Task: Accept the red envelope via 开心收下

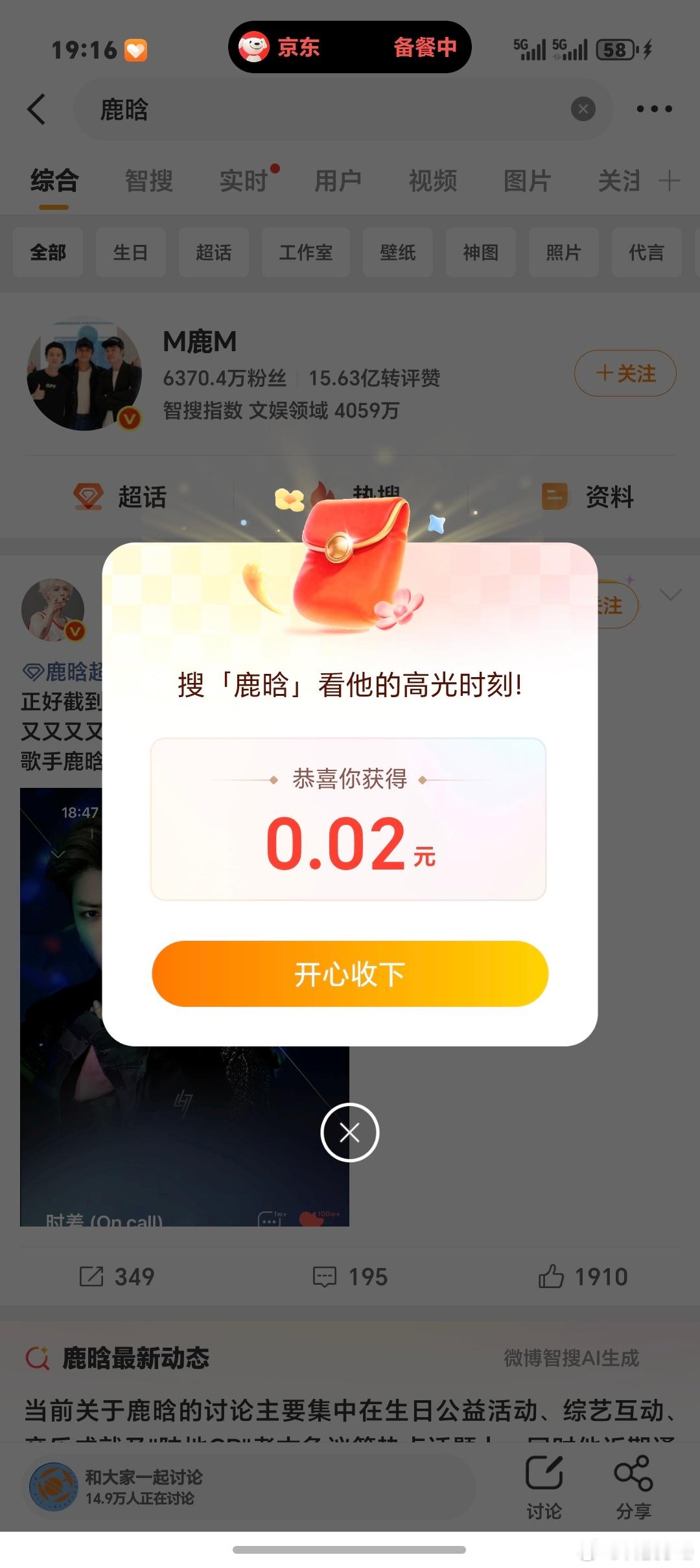Action: point(350,973)
